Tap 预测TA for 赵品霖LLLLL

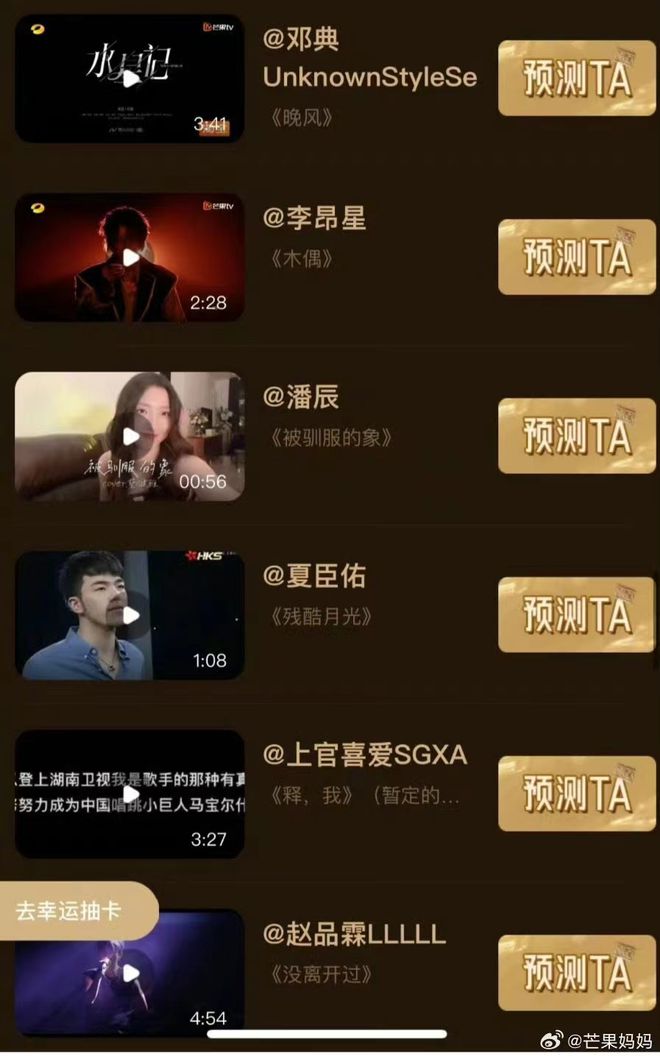(577, 972)
